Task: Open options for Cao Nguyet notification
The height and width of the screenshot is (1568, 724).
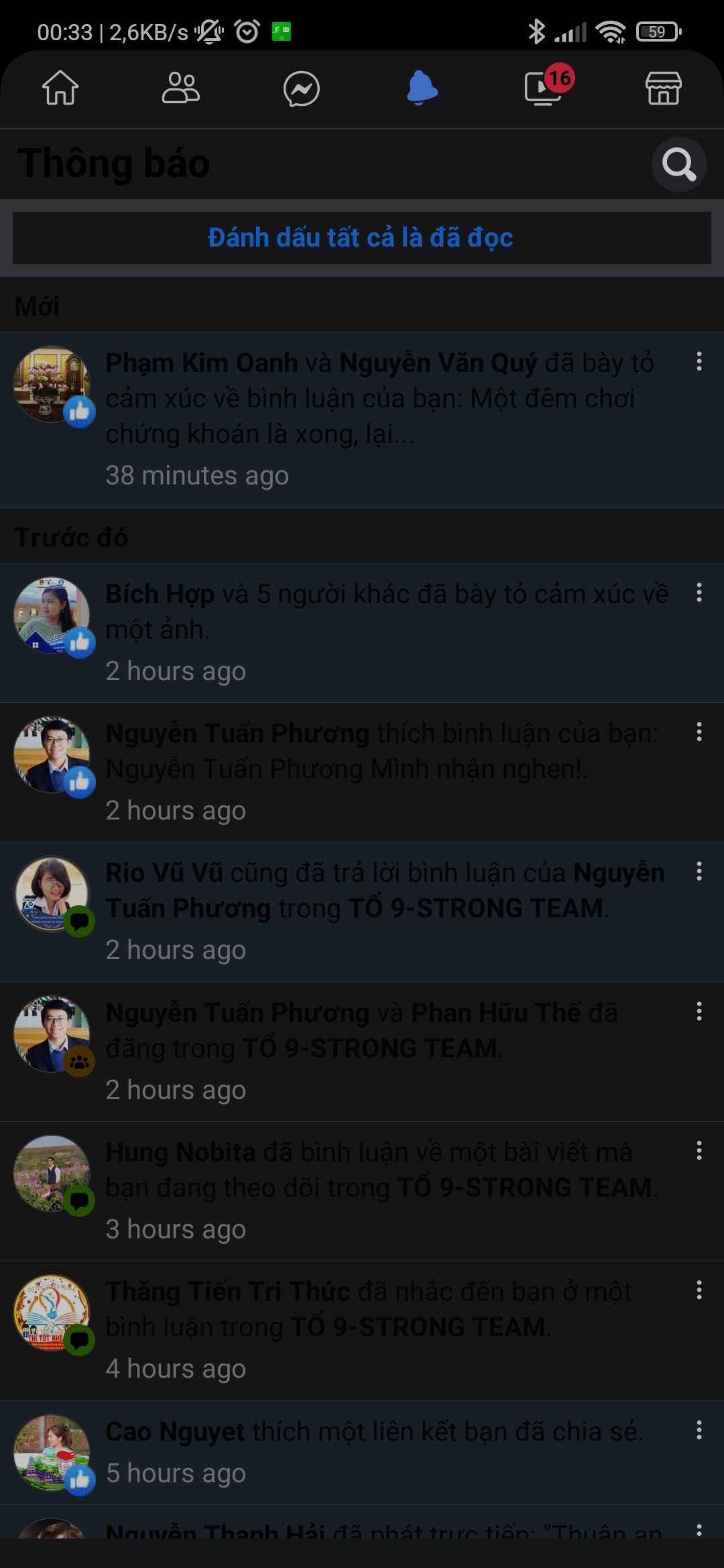Action: tap(699, 1430)
